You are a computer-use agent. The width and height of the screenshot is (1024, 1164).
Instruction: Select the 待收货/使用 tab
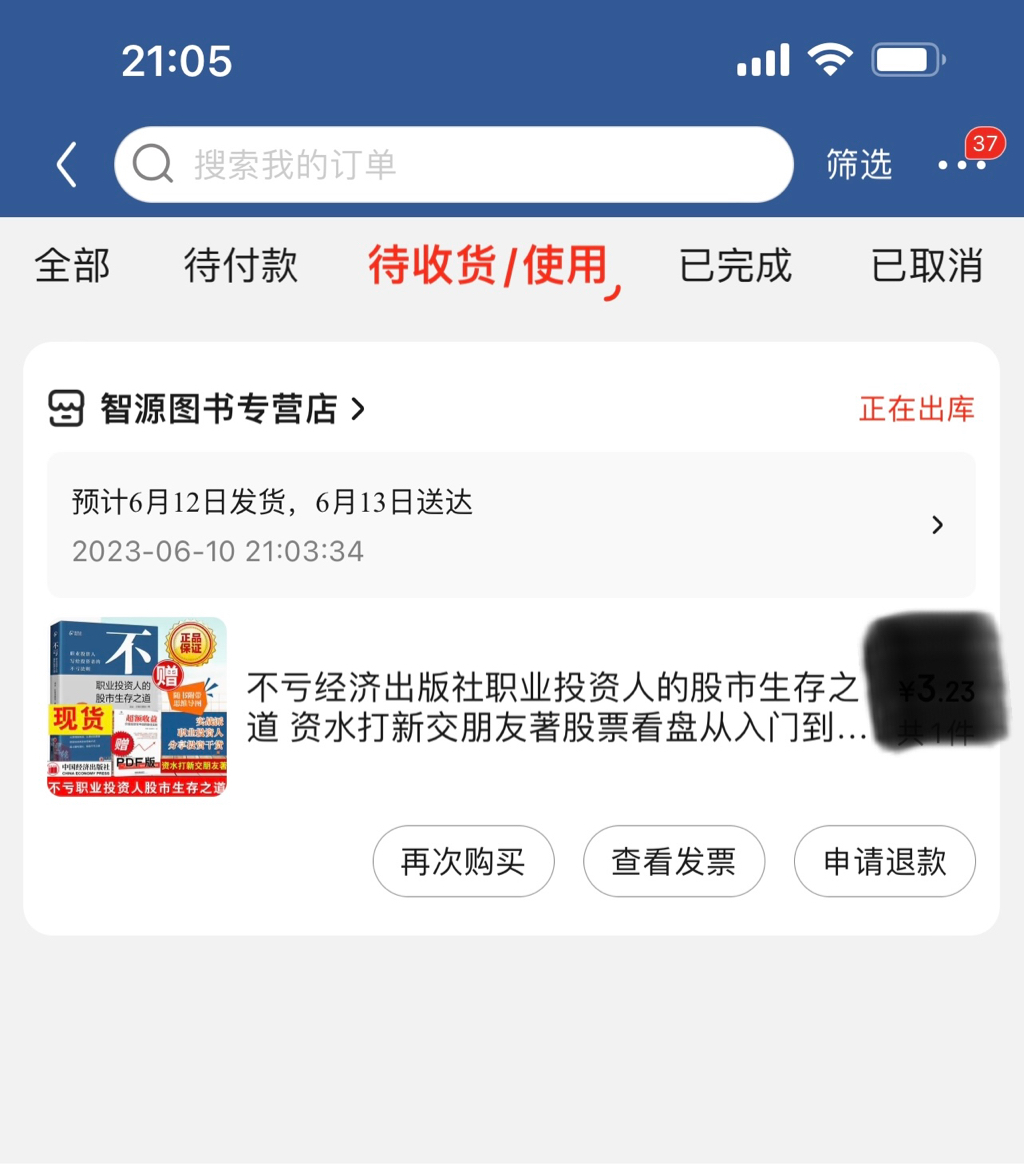[490, 266]
